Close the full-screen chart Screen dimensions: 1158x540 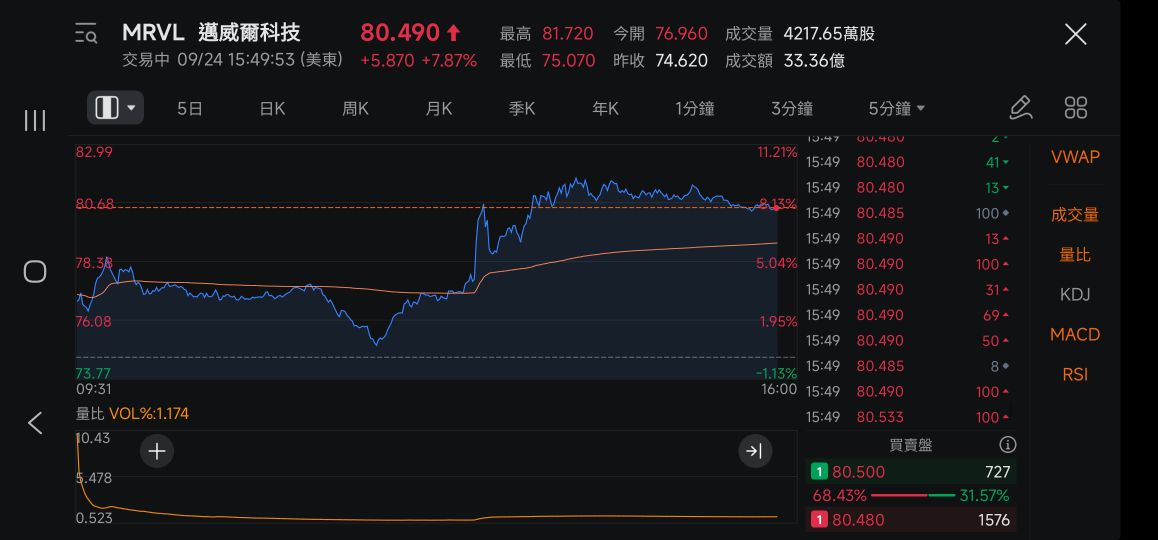(1075, 34)
